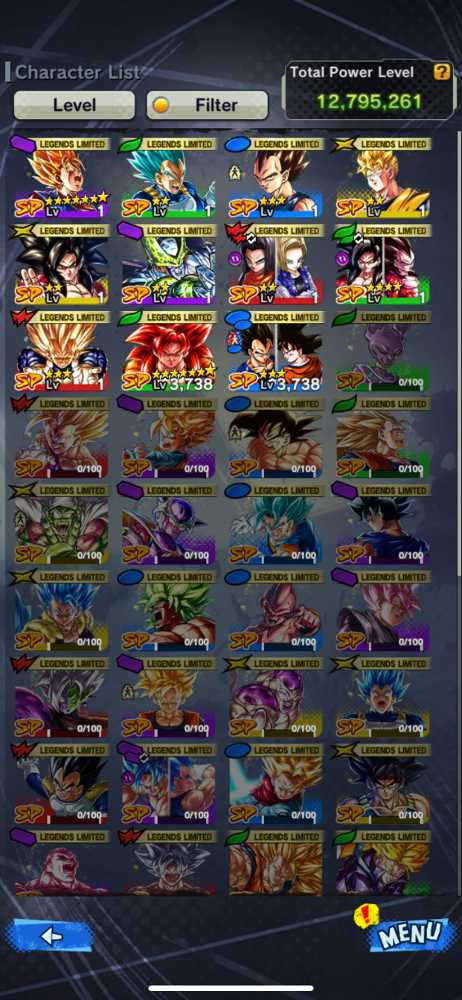Viewport: 462px width, 1000px height.
Task: Open the Android 17 and 18 duo card
Action: coord(276,265)
